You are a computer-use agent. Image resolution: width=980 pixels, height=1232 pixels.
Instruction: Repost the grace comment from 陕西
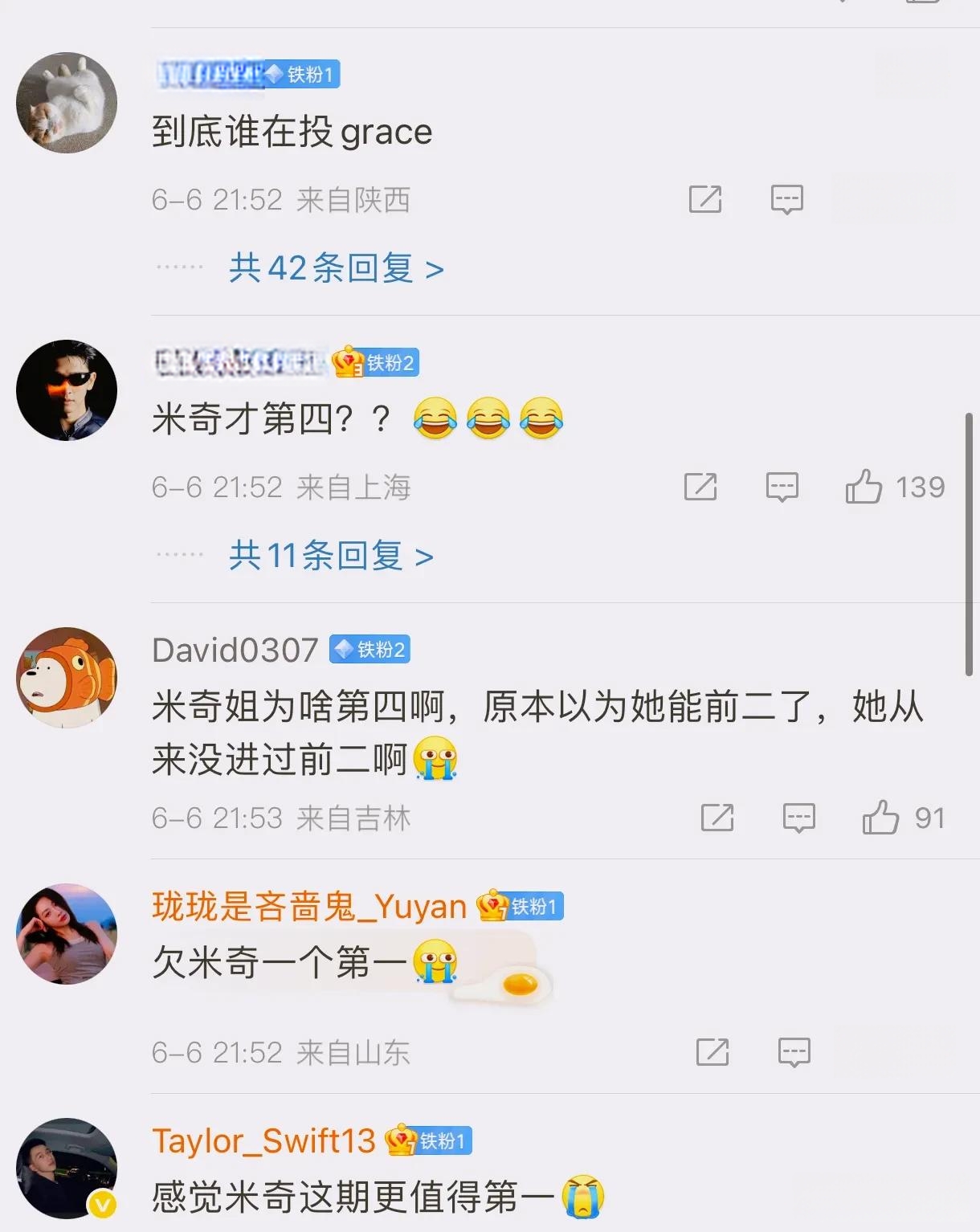click(x=705, y=199)
